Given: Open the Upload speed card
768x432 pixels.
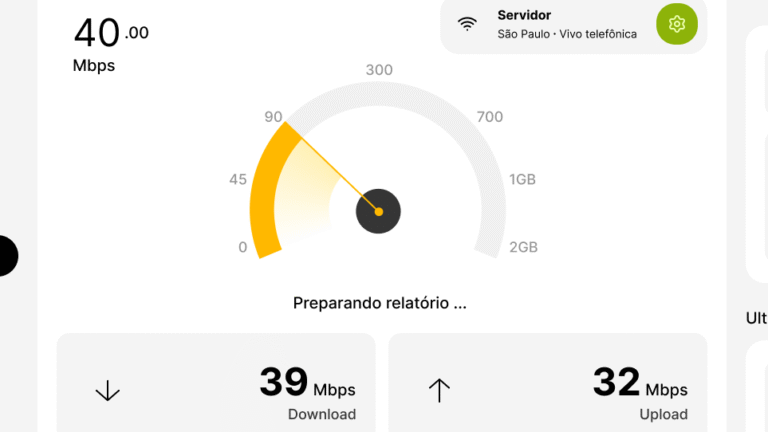Looking at the screenshot, I should pos(547,385).
